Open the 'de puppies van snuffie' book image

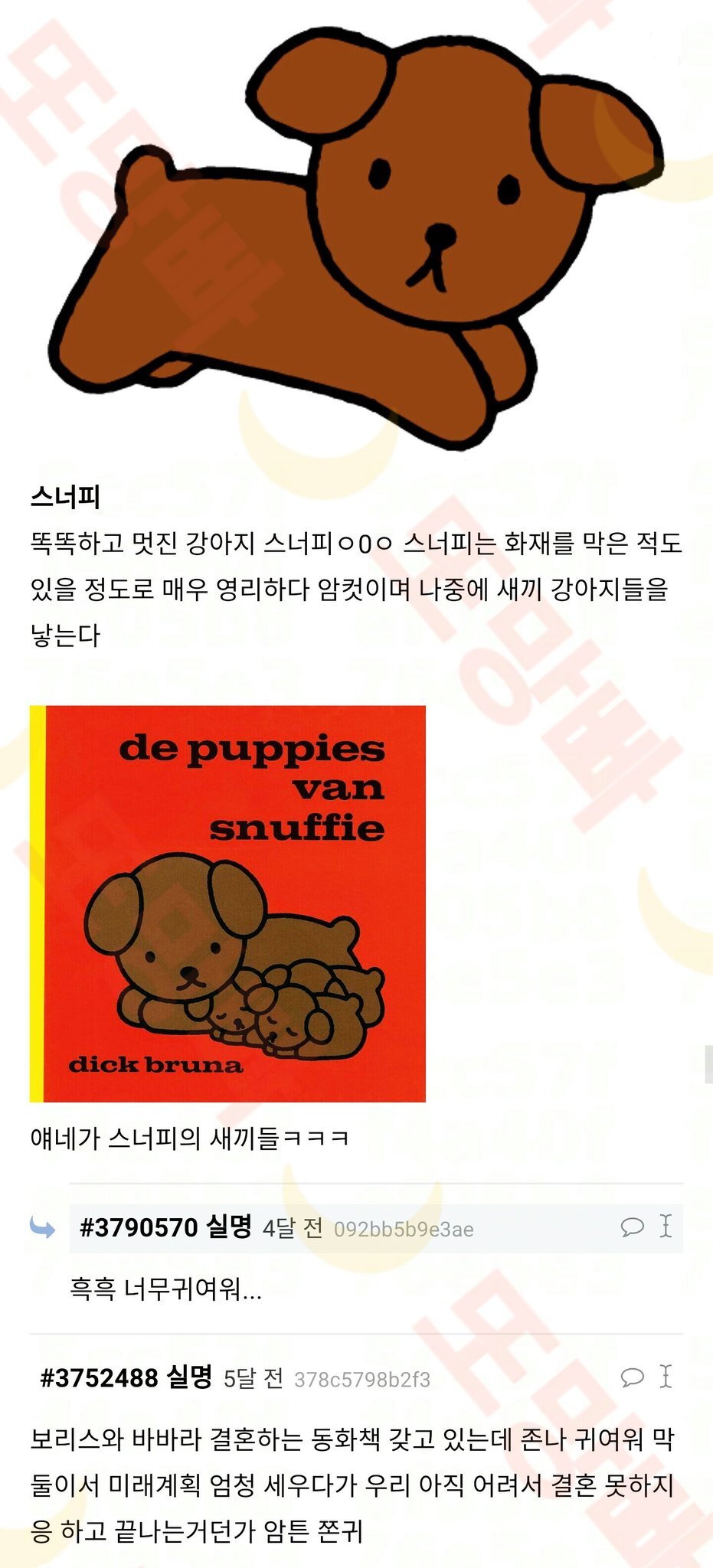pyautogui.click(x=227, y=903)
